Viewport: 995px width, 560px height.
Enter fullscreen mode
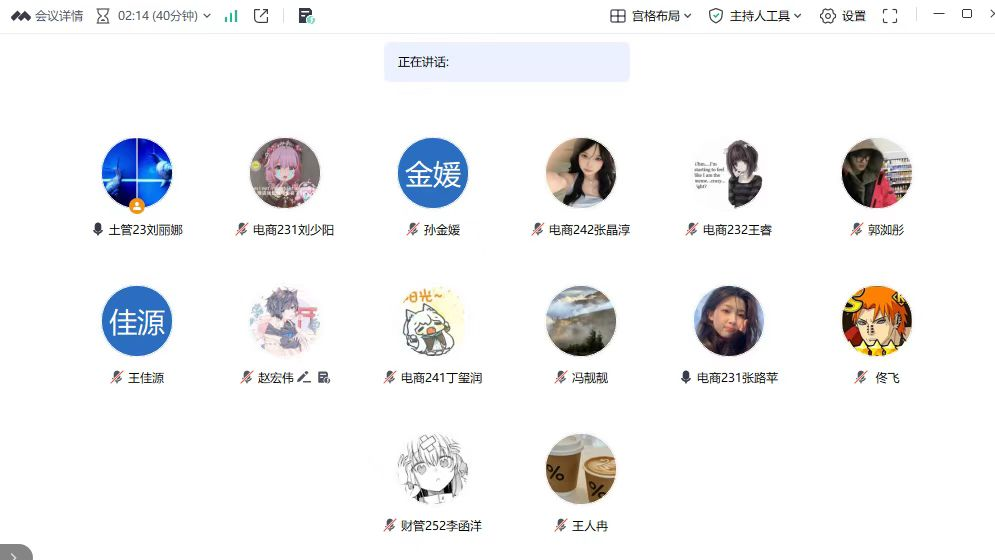[890, 16]
